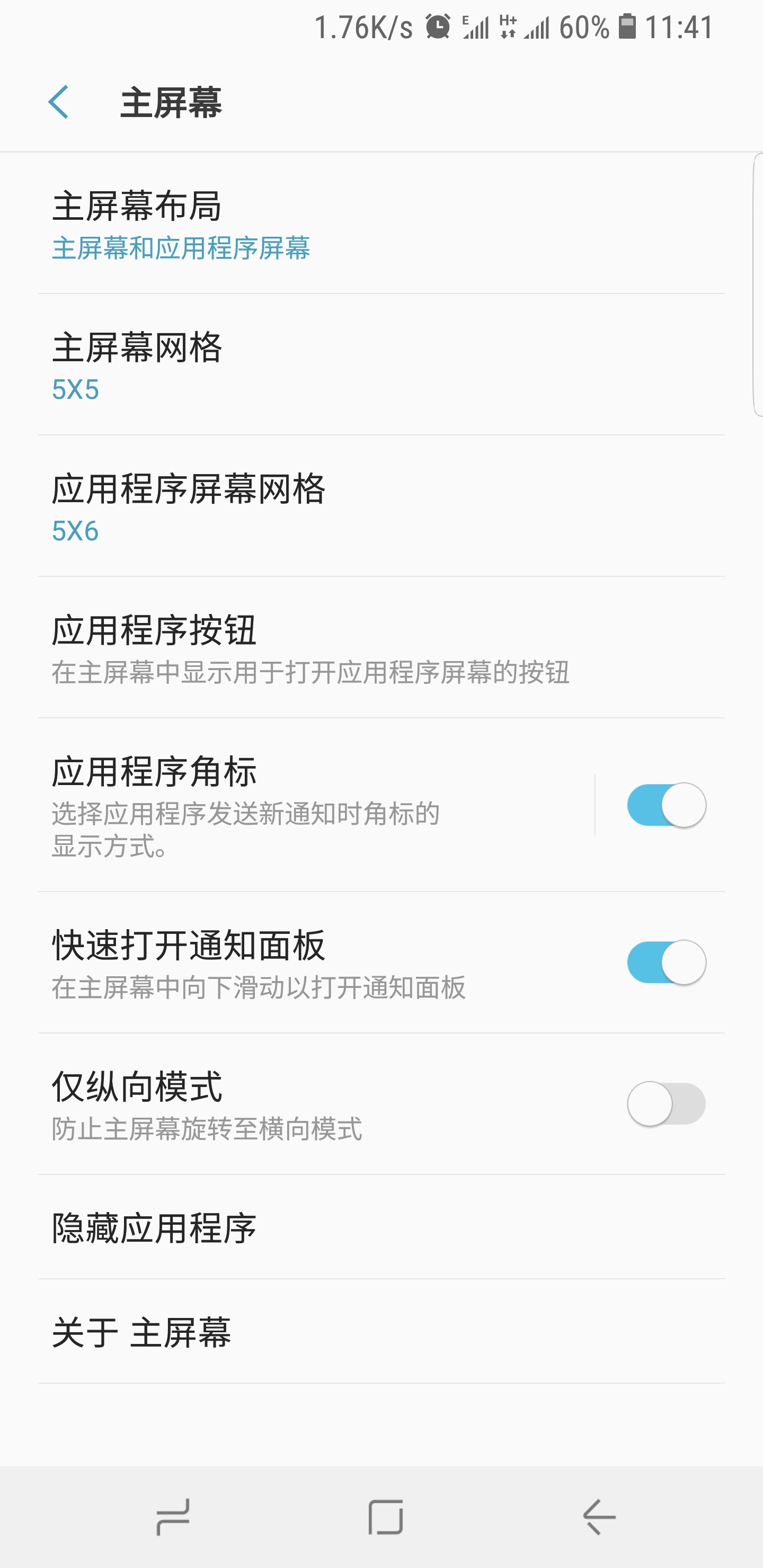The image size is (763, 1568).
Task: Open 应用程序屏幕网格 5X6 setting
Action: pyautogui.click(x=381, y=506)
